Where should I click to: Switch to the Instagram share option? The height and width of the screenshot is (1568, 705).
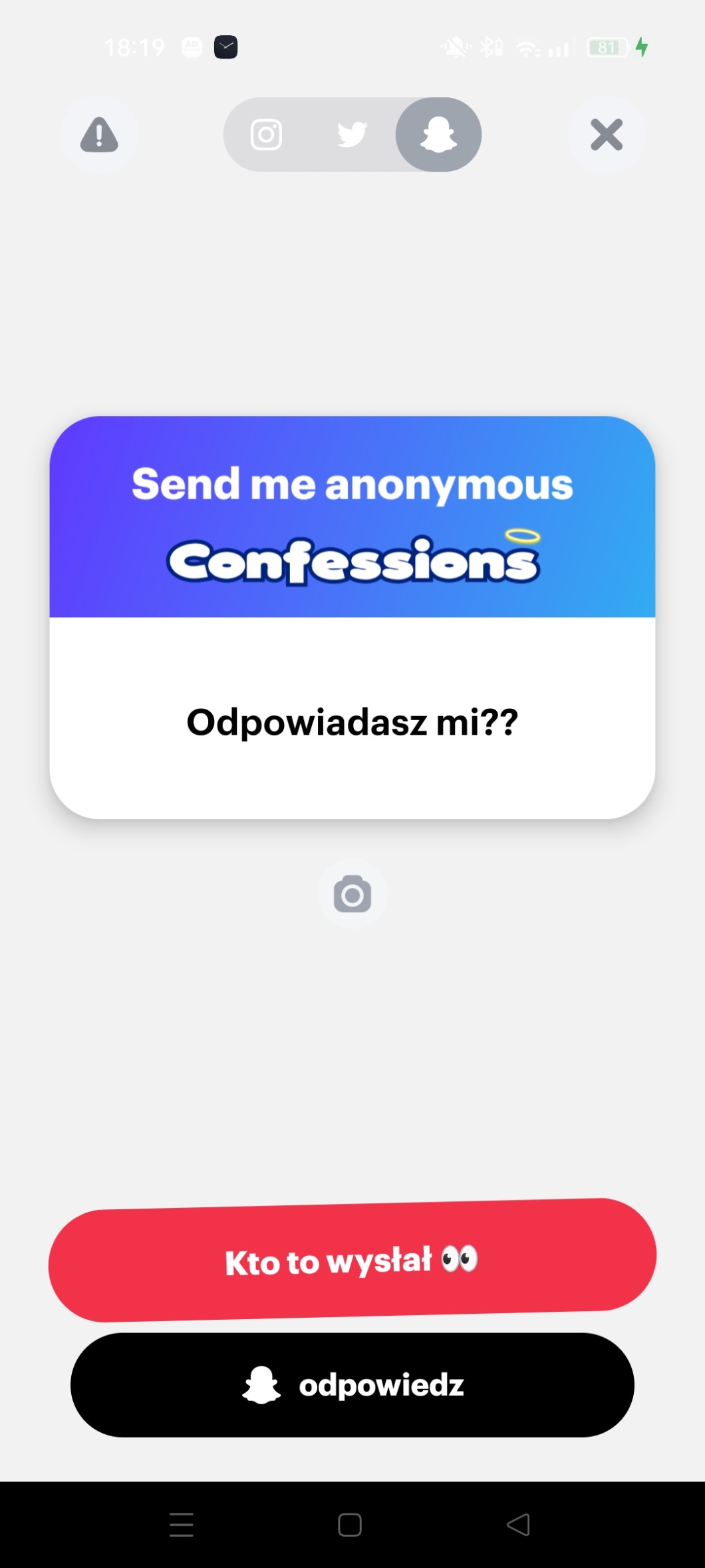click(266, 135)
